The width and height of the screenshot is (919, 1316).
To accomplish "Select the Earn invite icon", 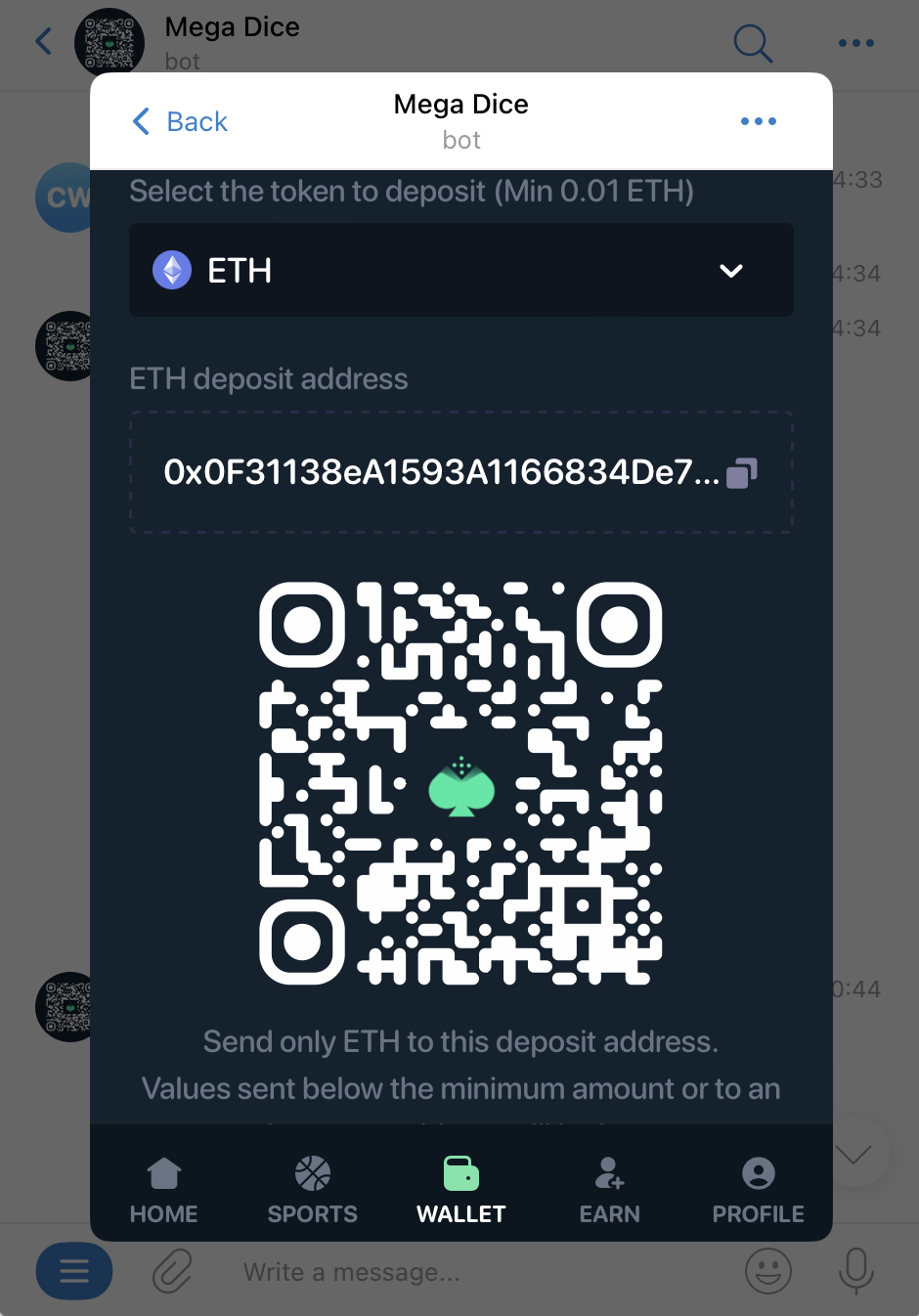I will pyautogui.click(x=609, y=1172).
